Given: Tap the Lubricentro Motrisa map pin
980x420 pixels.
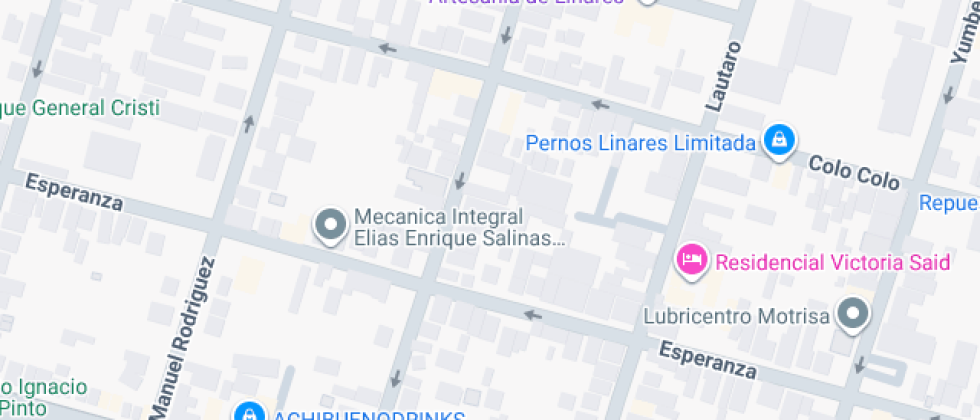Looking at the screenshot, I should 853,315.
